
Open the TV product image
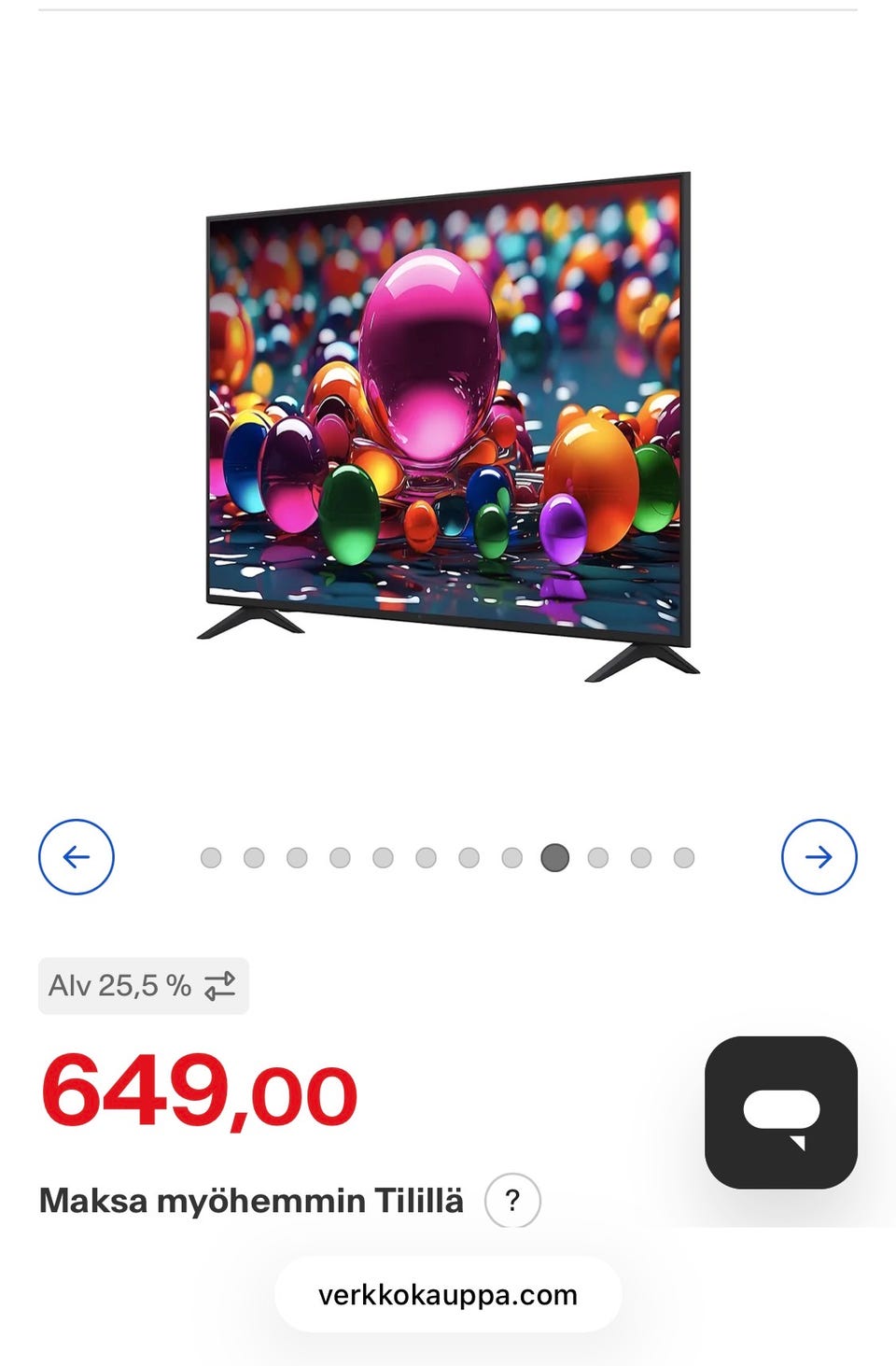448,425
